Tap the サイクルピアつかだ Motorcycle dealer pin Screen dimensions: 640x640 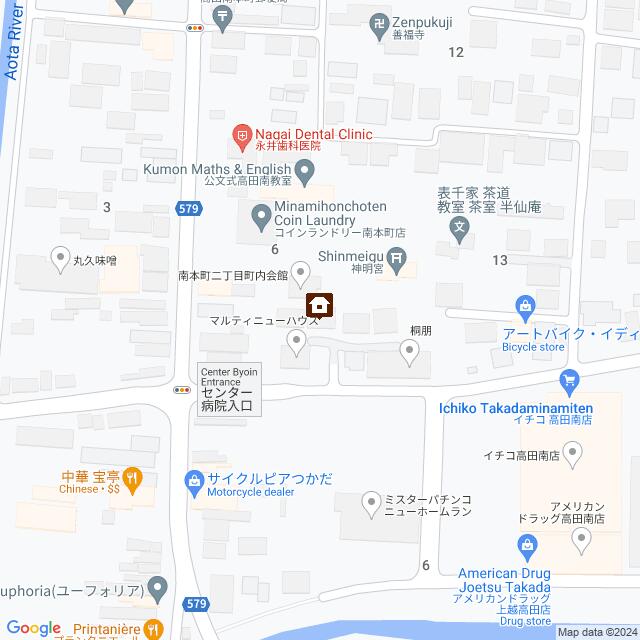pos(195,481)
